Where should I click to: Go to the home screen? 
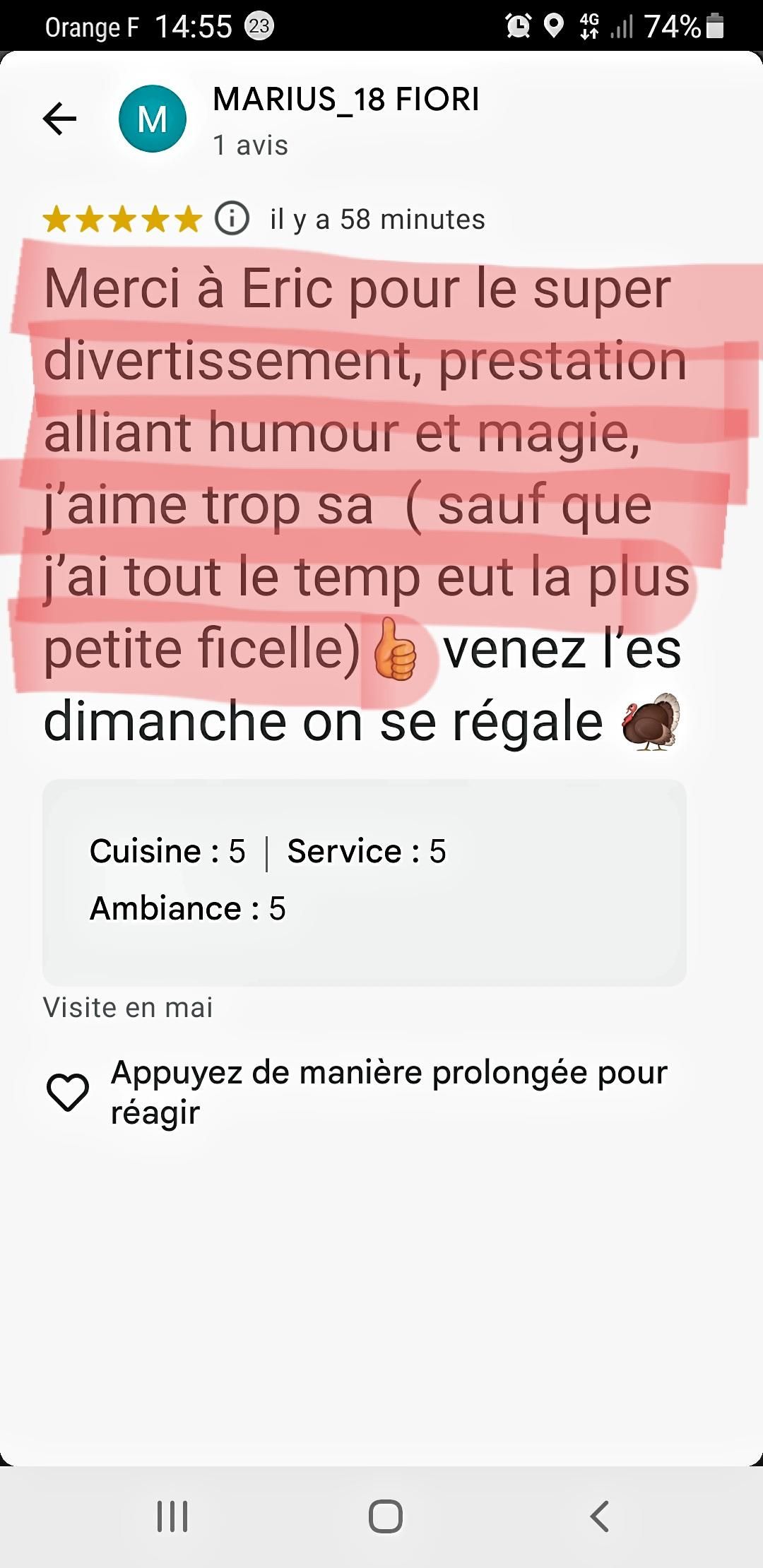coord(385,1516)
